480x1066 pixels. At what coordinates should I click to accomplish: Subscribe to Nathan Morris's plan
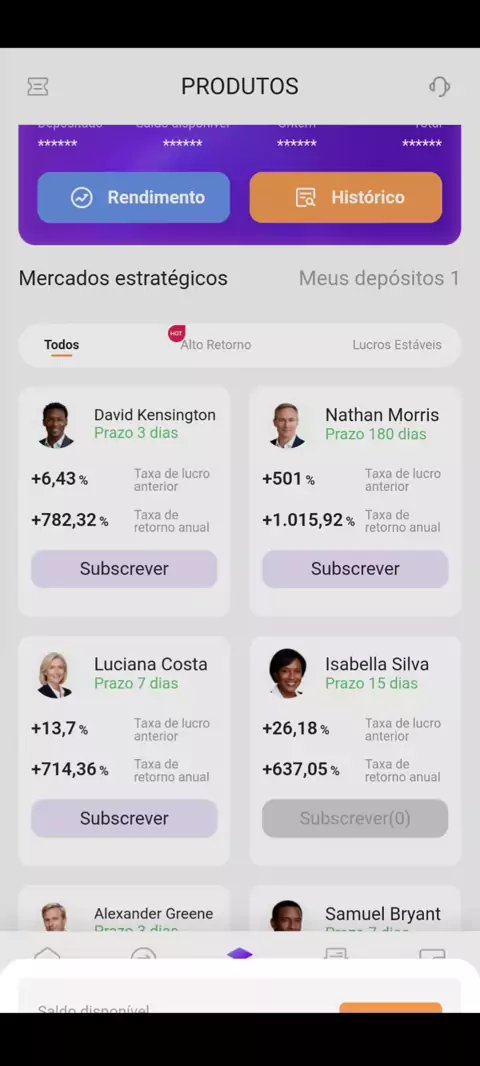pos(355,569)
